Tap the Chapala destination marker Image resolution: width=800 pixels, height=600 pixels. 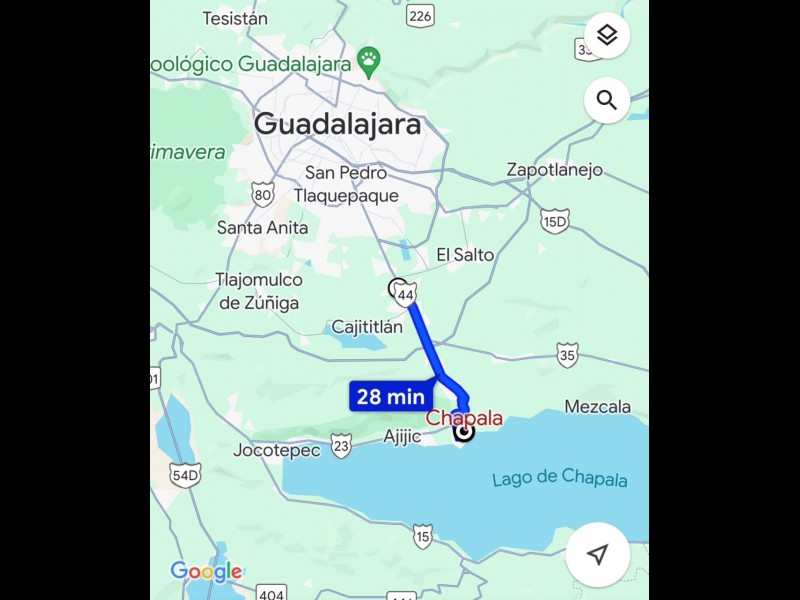464,432
